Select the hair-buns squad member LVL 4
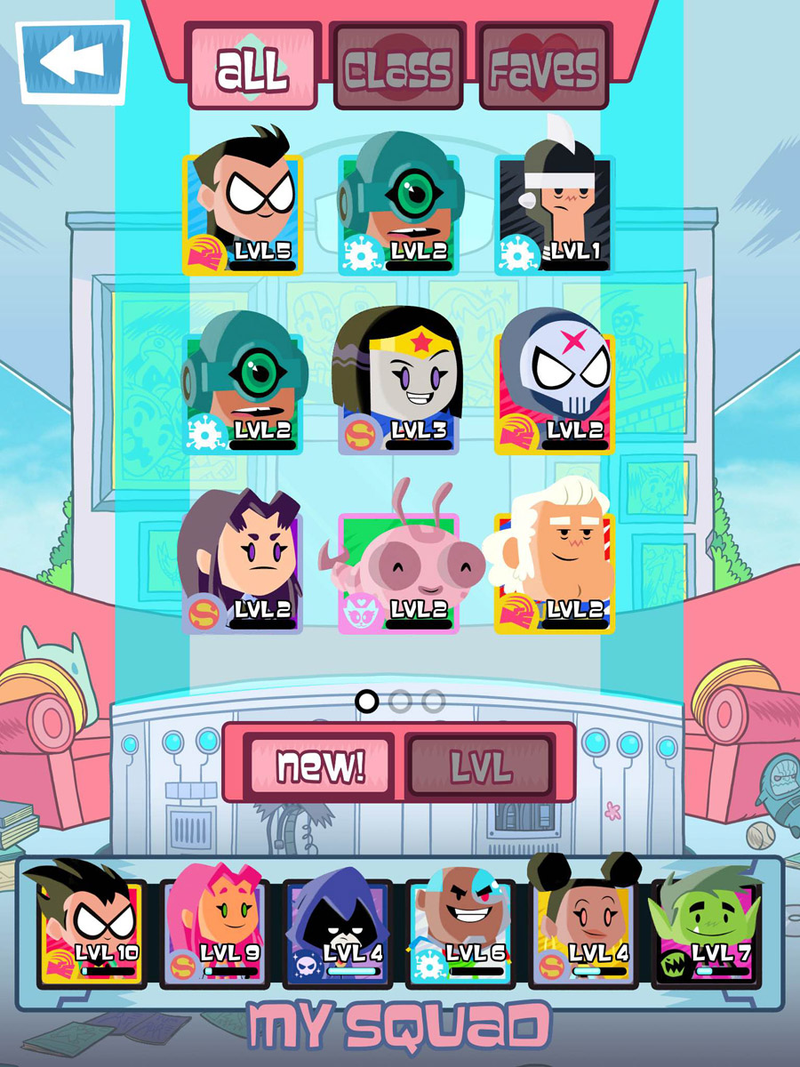 [x=584, y=930]
